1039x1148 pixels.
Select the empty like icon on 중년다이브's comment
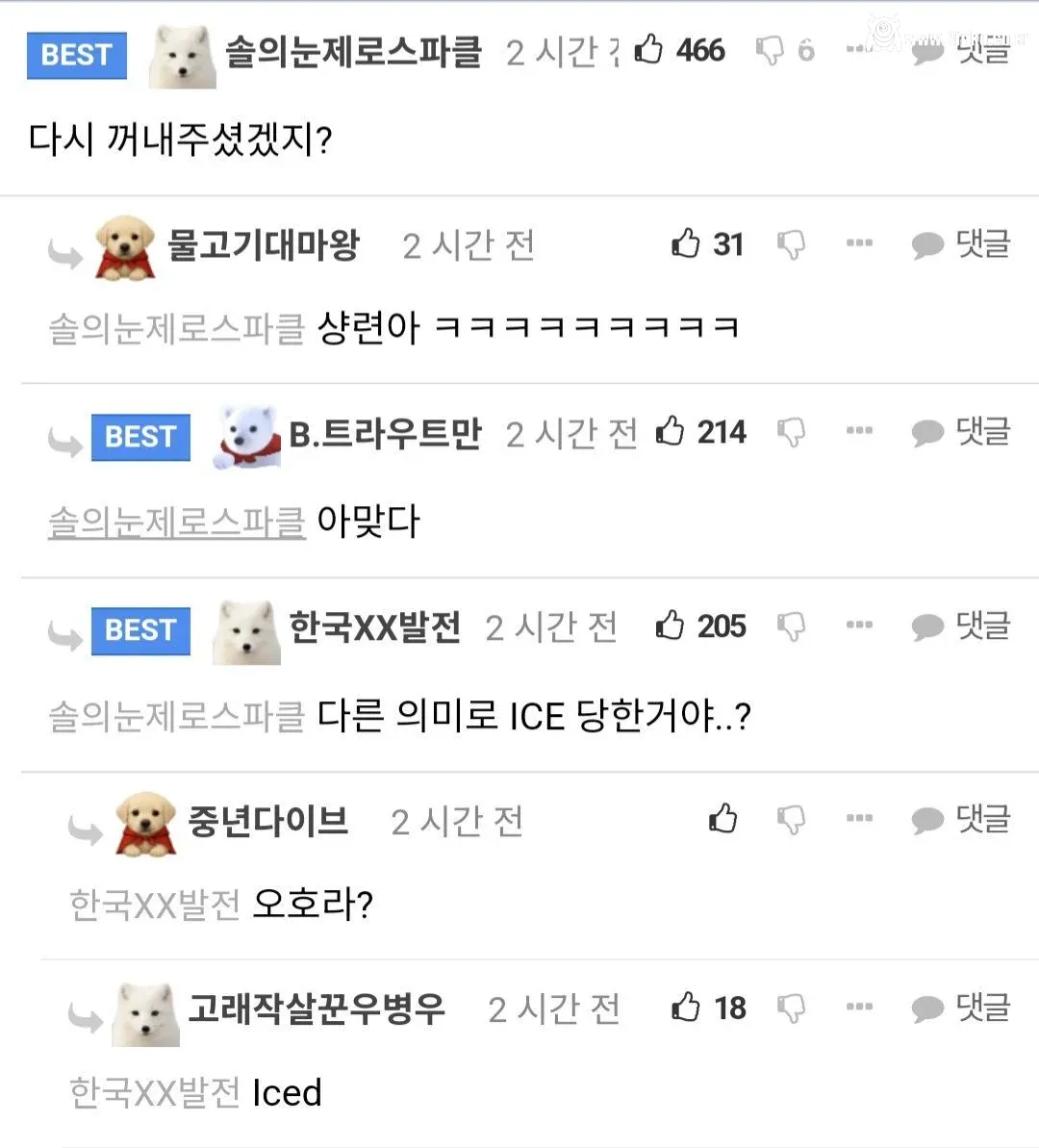tap(723, 819)
